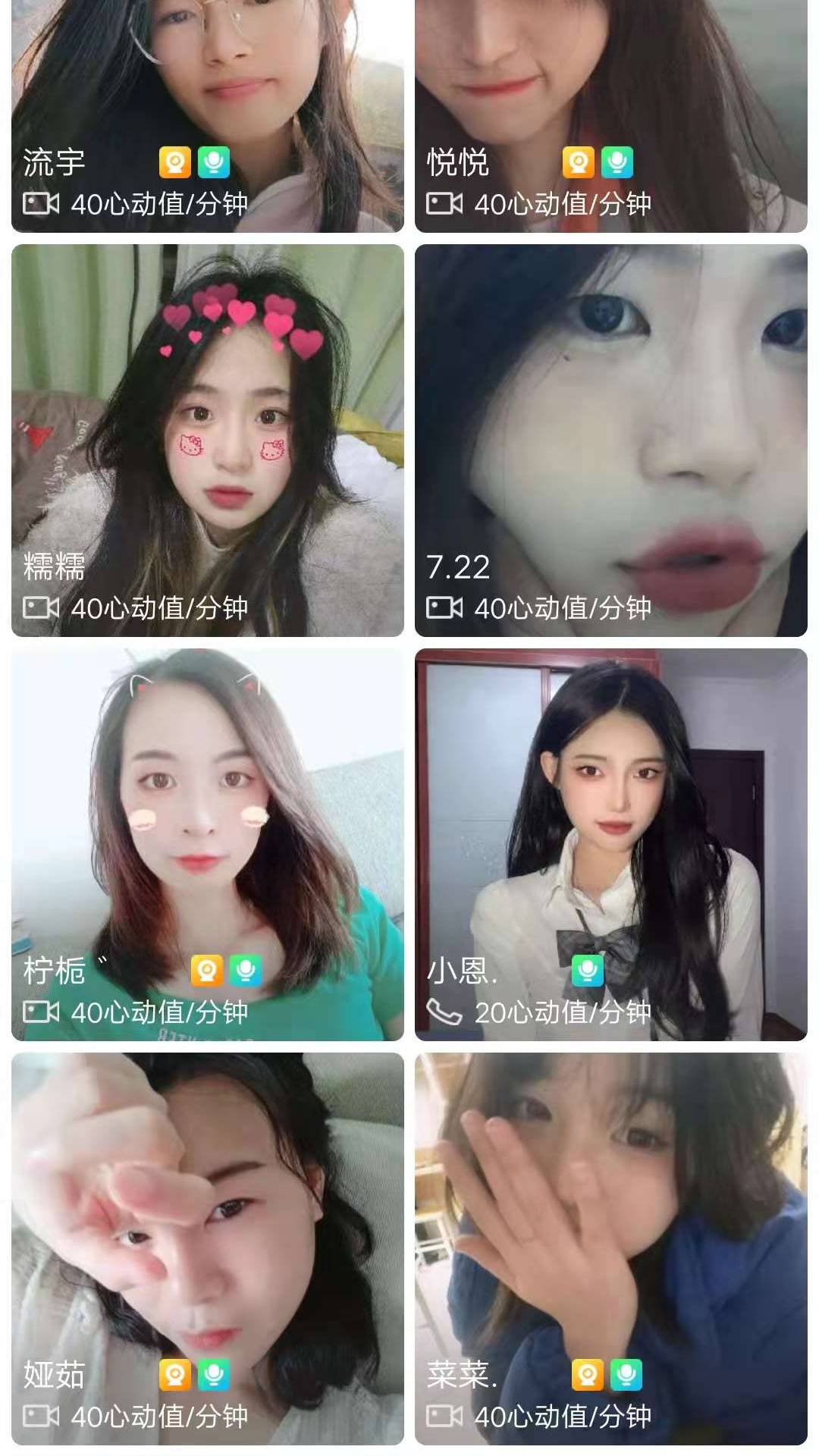Open 悦悦's profile card
Viewport: 819px width, 1456px height.
610,114
